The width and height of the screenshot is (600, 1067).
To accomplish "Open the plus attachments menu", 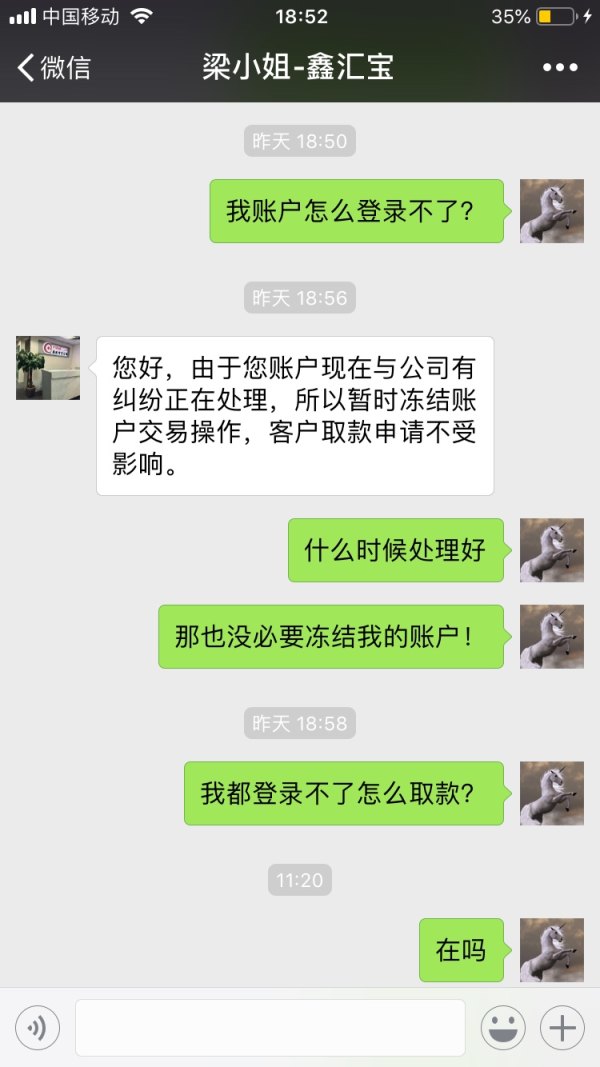I will [x=562, y=1027].
